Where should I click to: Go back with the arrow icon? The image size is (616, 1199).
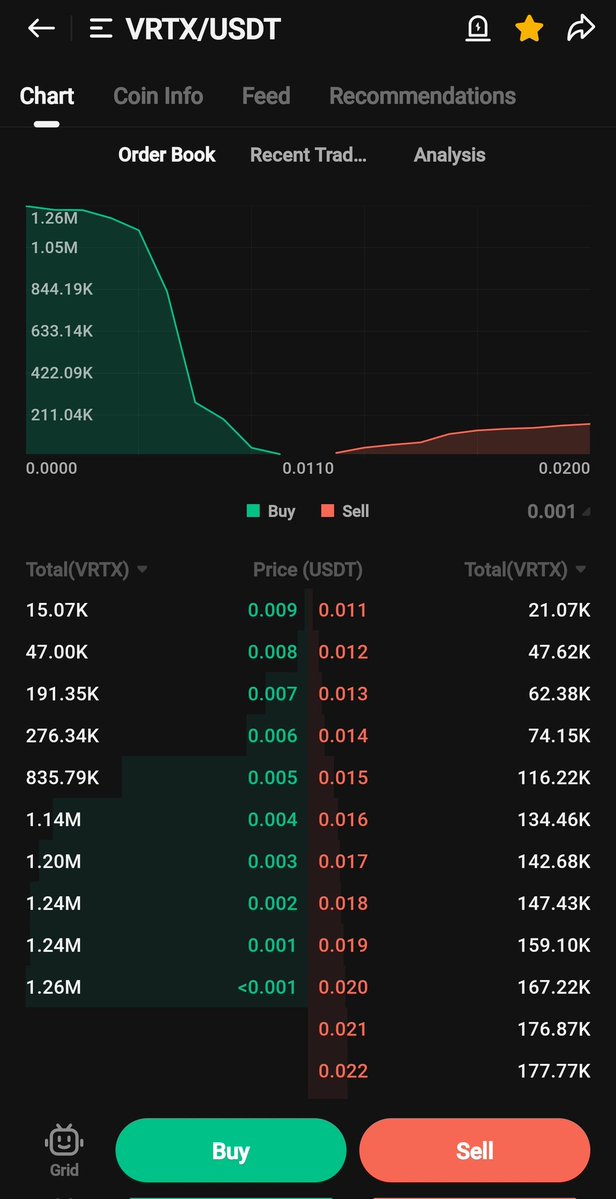coord(41,29)
